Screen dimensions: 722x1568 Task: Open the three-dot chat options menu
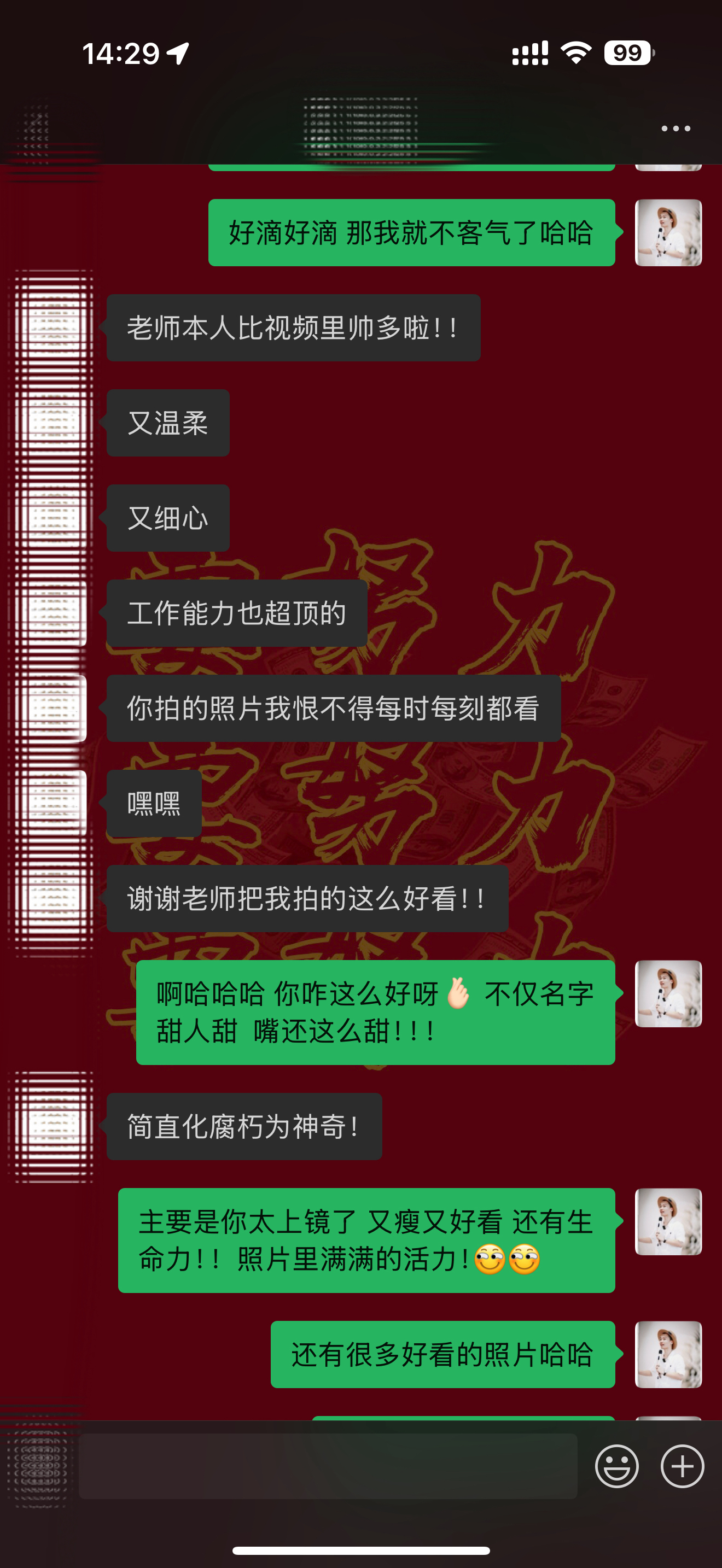(x=676, y=128)
